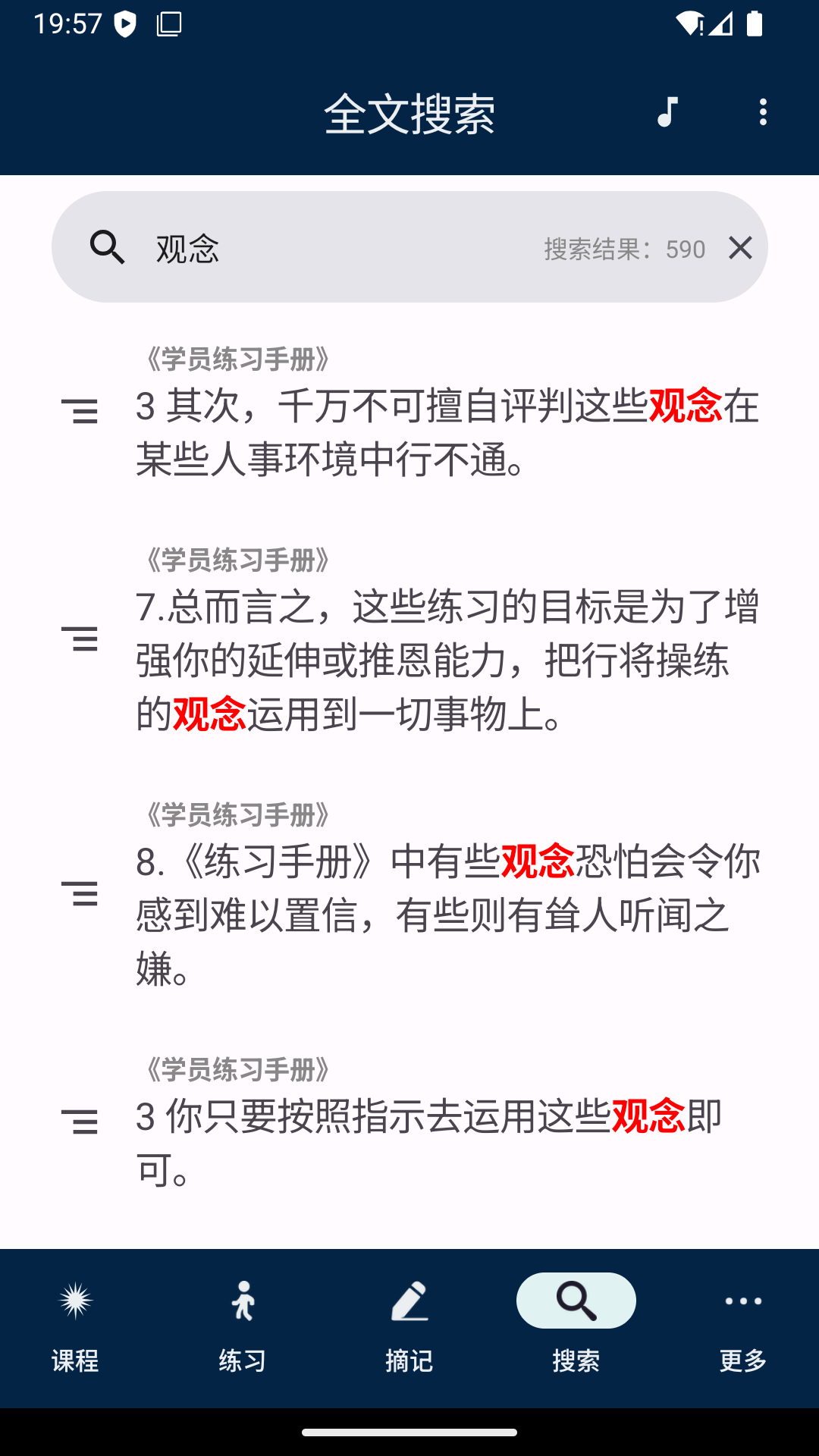819x1456 pixels.
Task: Open the overflow menu in top bar
Action: tap(763, 114)
